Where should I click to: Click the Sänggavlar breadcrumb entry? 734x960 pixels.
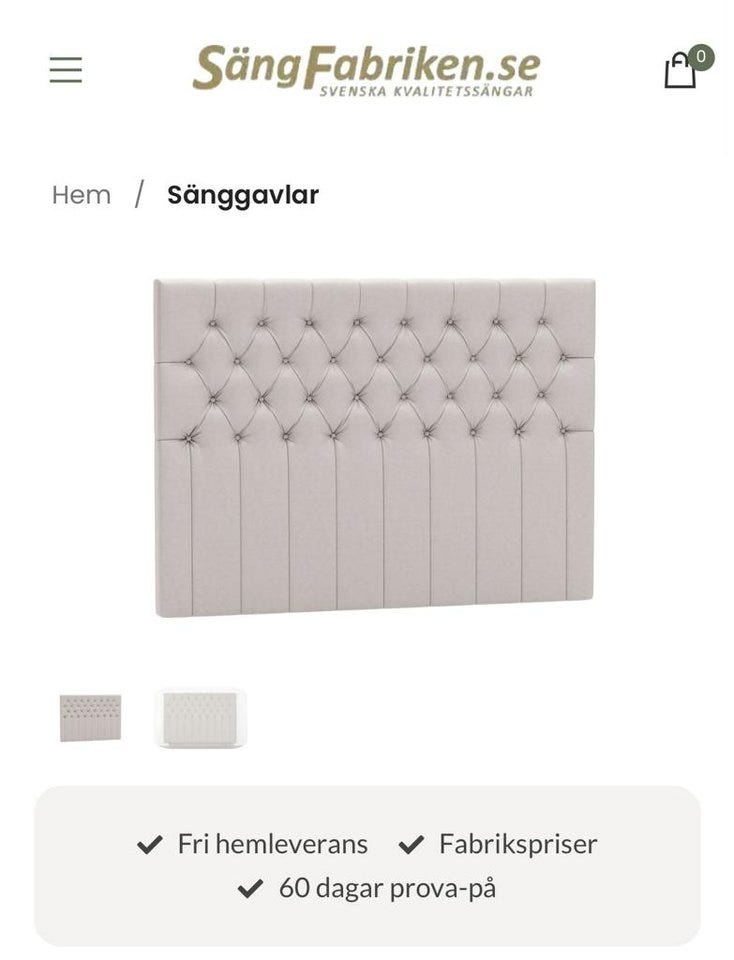244,194
